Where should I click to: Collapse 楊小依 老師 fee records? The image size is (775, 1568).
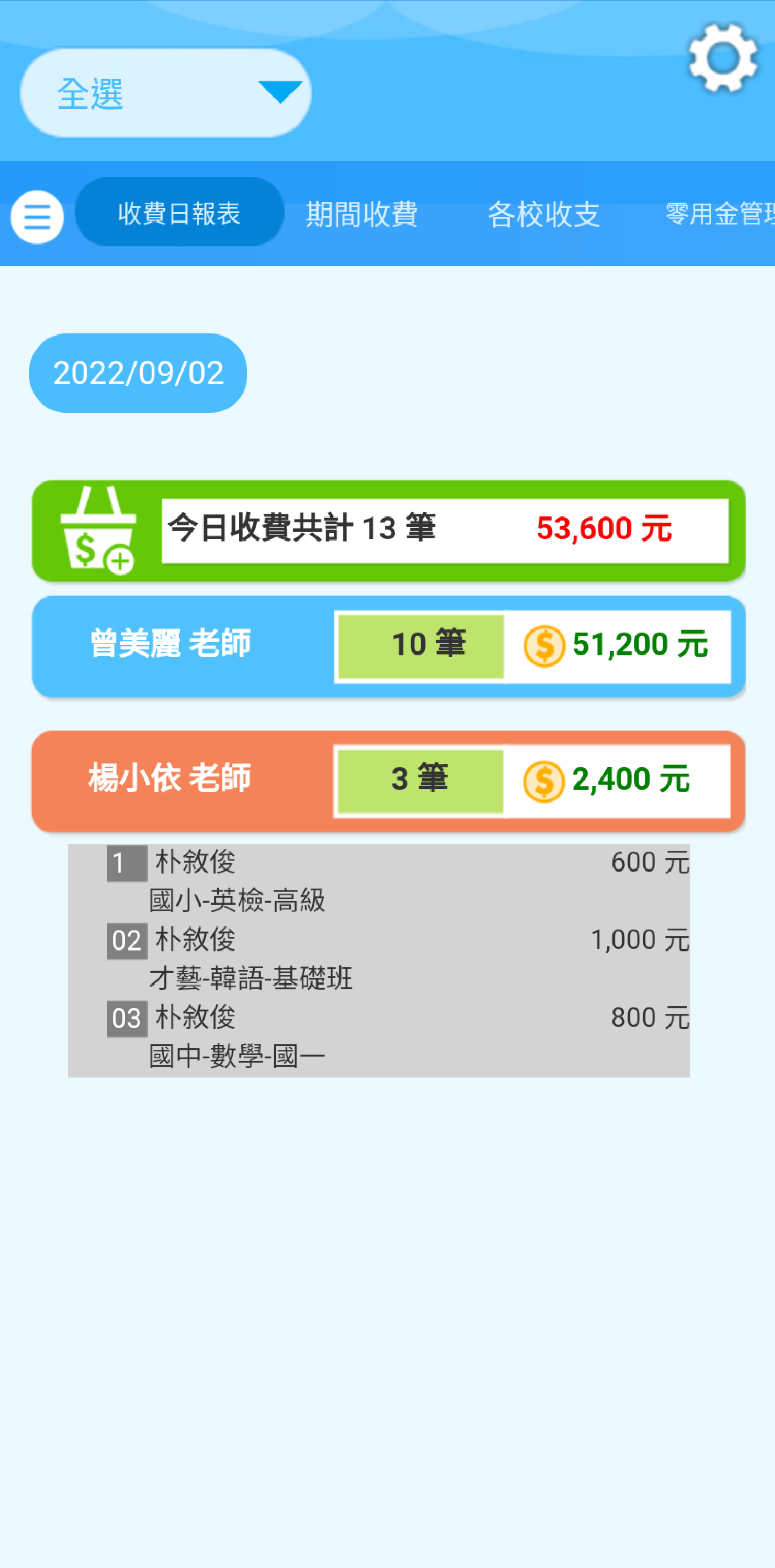point(388,780)
